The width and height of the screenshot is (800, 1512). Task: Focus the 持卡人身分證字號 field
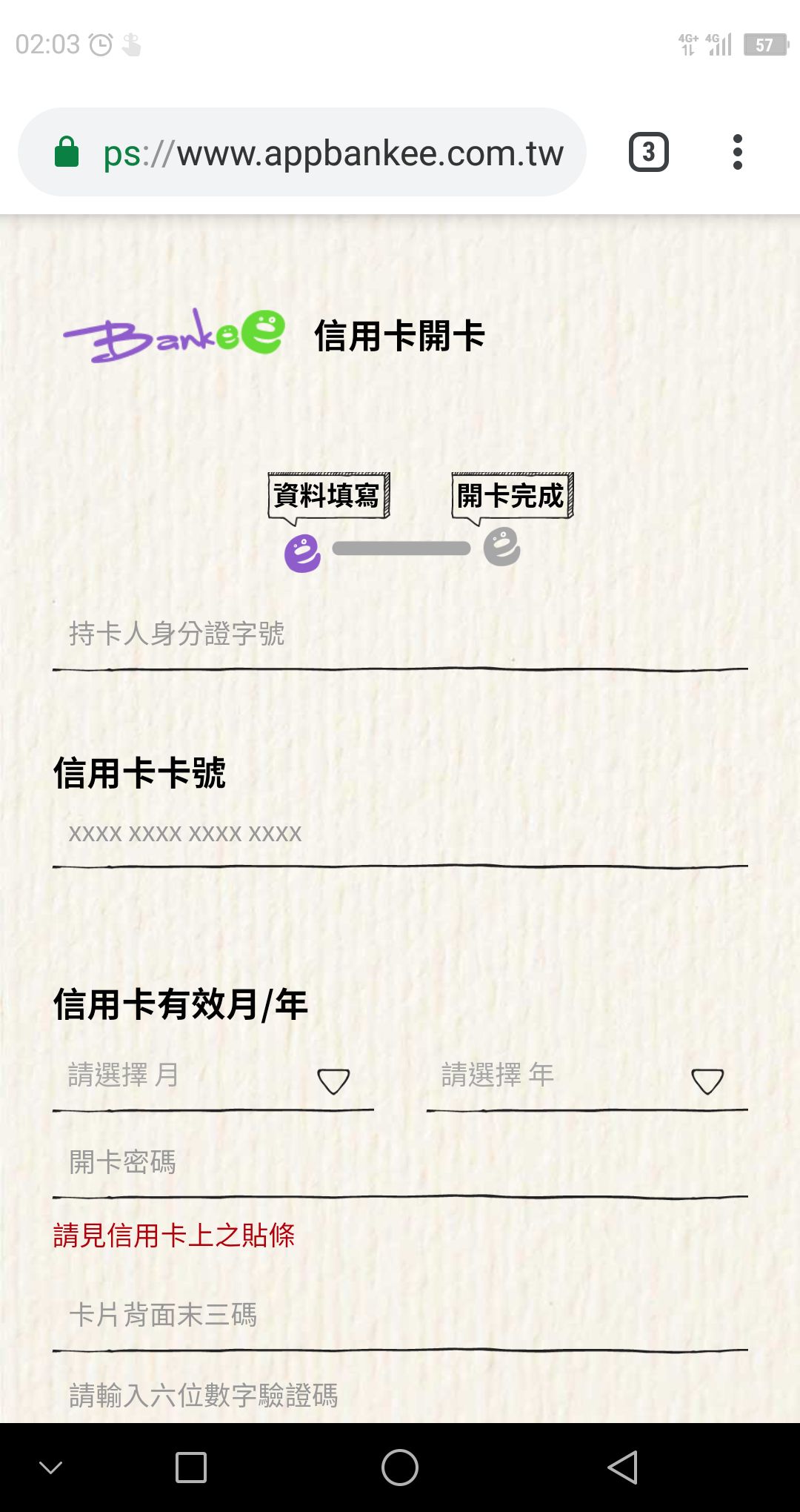click(400, 634)
